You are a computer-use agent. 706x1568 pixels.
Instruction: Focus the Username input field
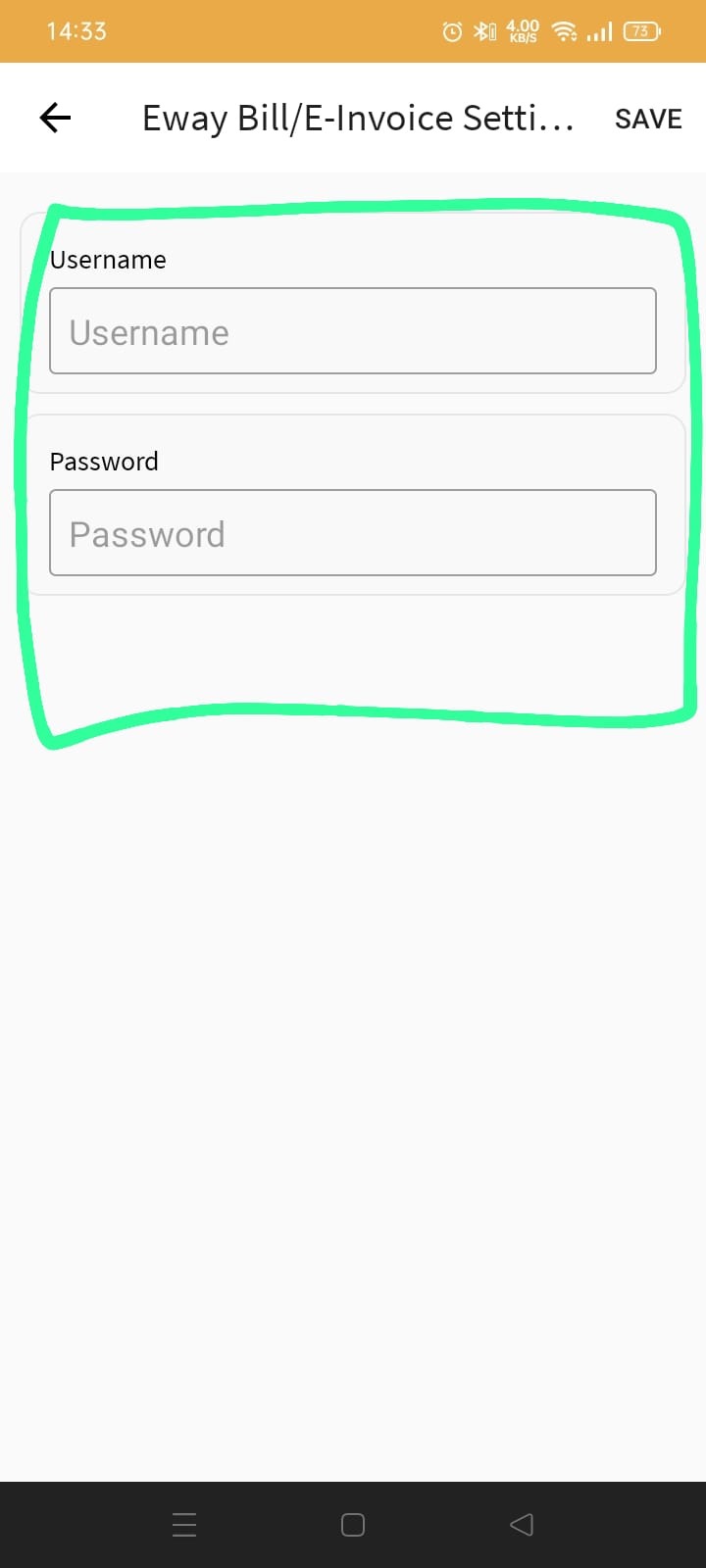coord(353,331)
